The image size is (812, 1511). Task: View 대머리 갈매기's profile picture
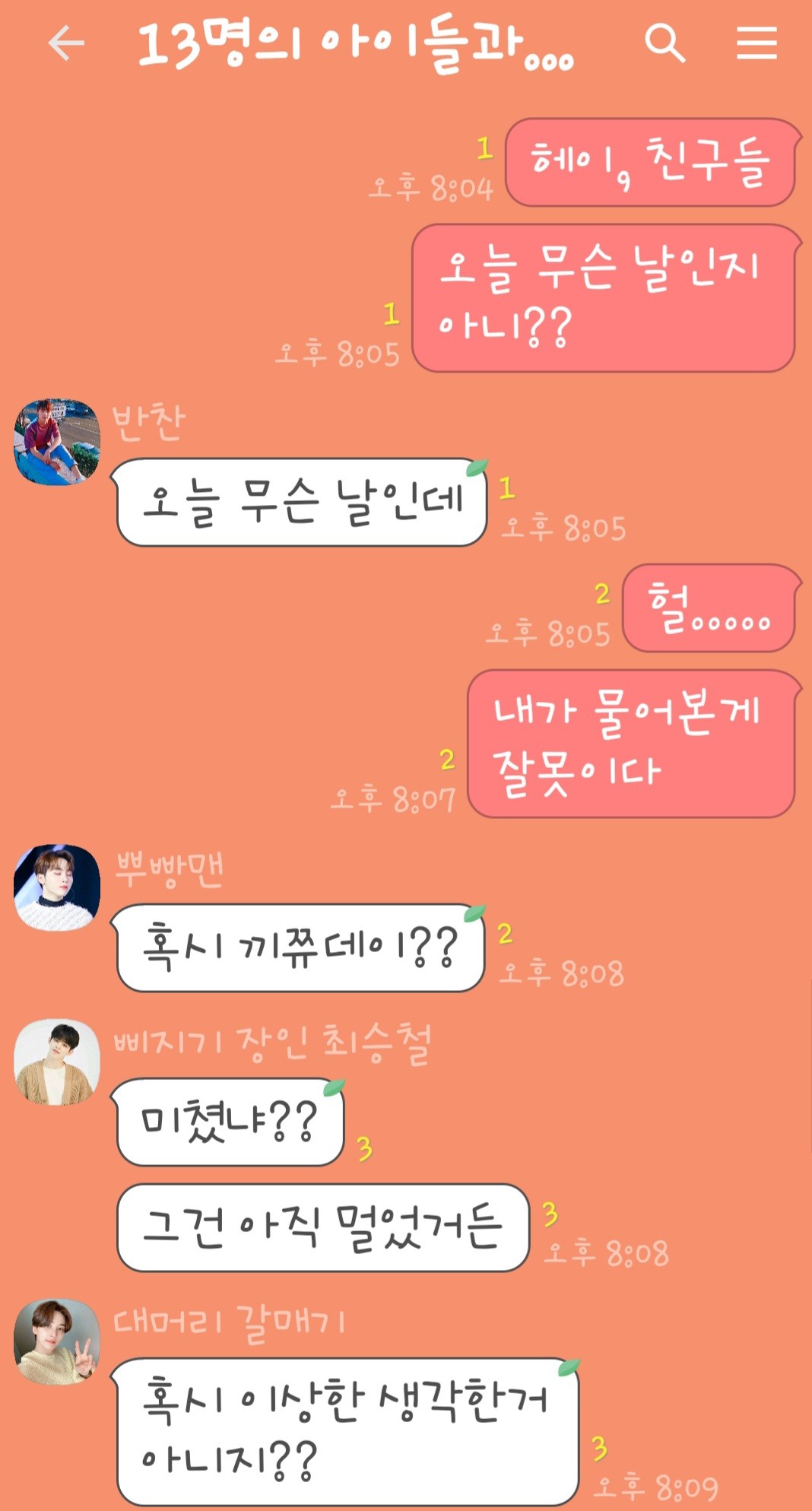(57, 1341)
